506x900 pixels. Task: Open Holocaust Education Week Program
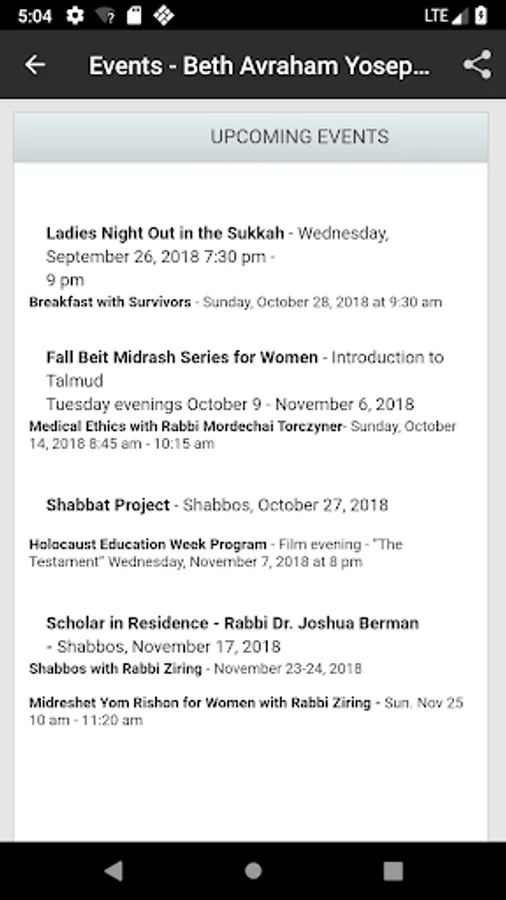148,544
